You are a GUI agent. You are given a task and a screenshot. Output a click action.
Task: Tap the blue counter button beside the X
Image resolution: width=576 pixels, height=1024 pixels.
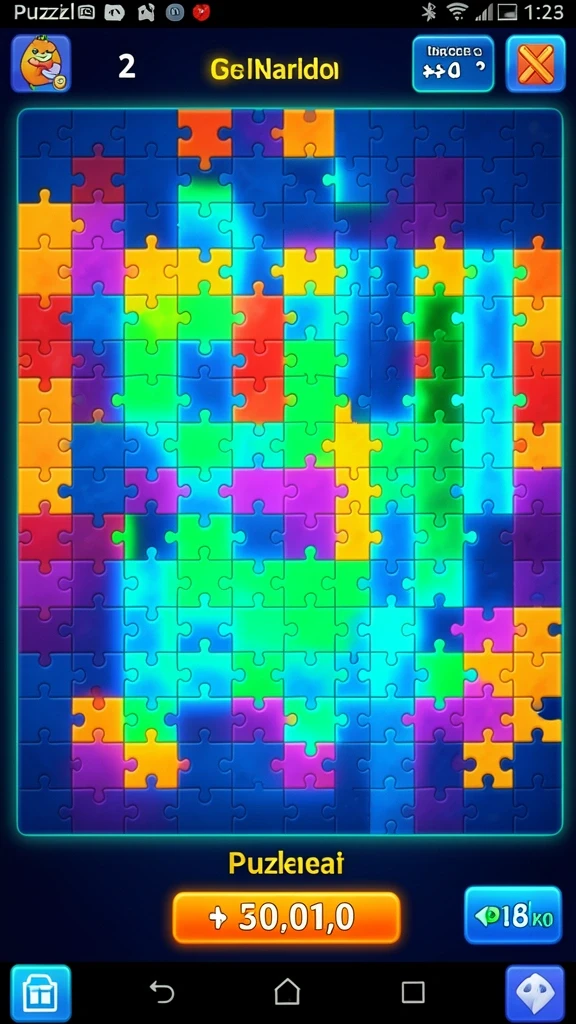(x=453, y=64)
